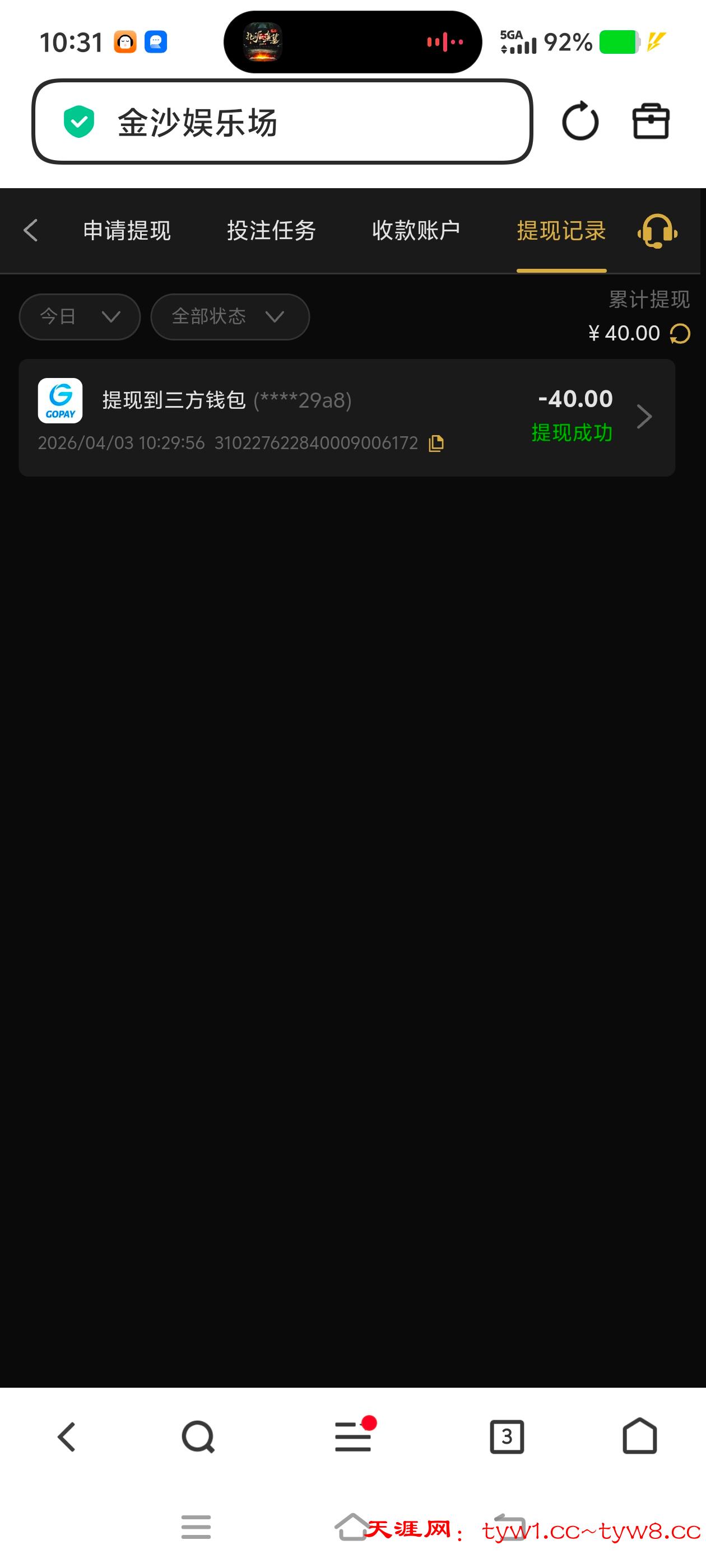Switch to the 投注任务 tab

(271, 231)
